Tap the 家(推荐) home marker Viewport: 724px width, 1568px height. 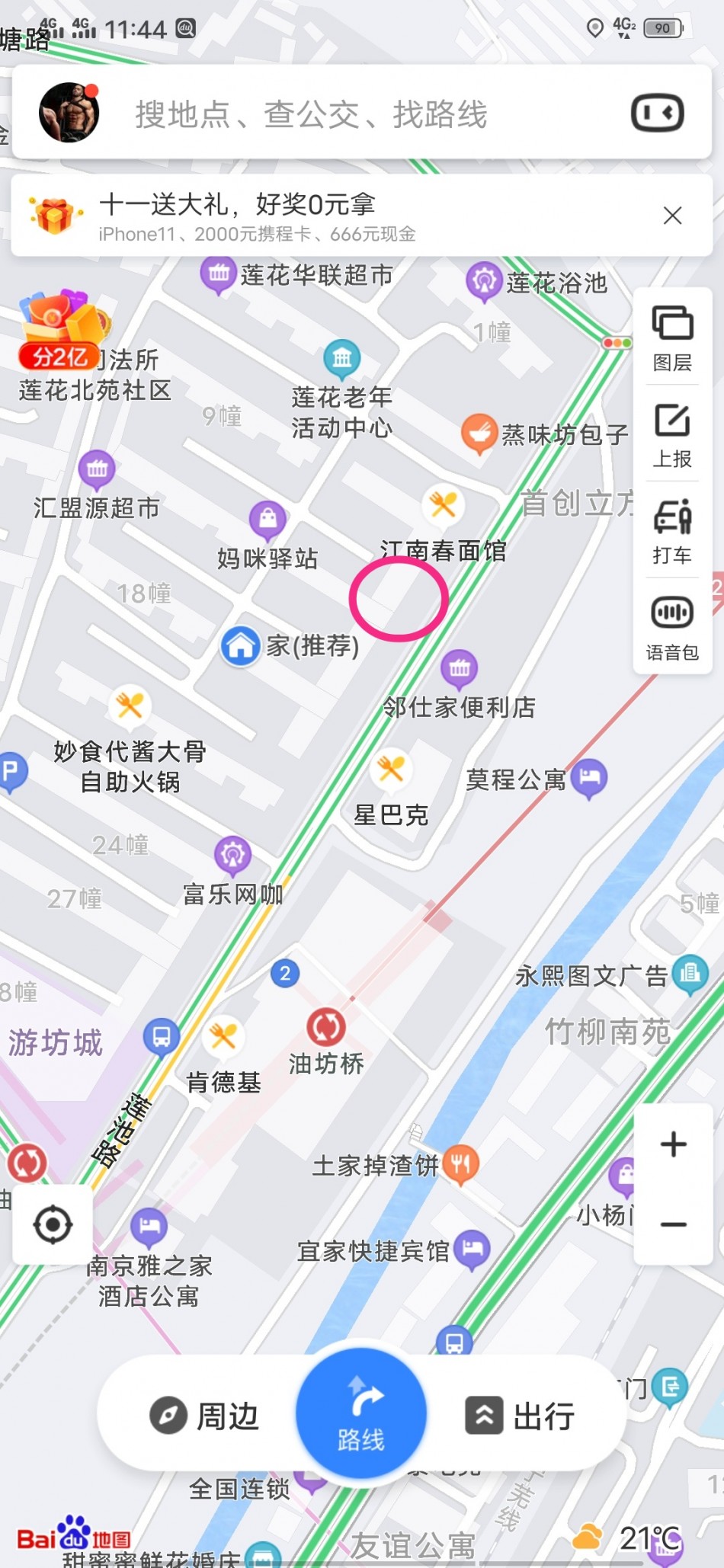(x=241, y=646)
